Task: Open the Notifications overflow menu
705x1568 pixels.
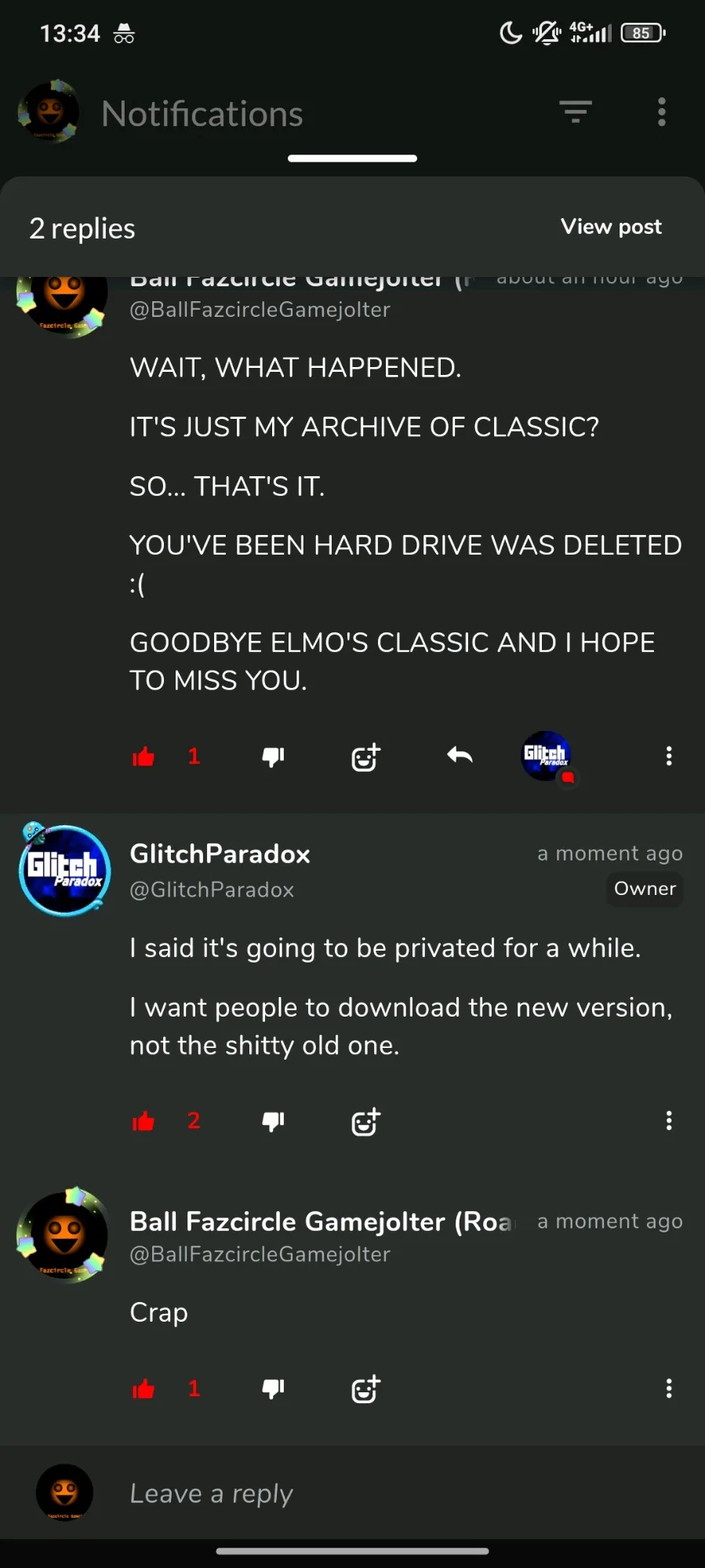Action: pyautogui.click(x=662, y=112)
